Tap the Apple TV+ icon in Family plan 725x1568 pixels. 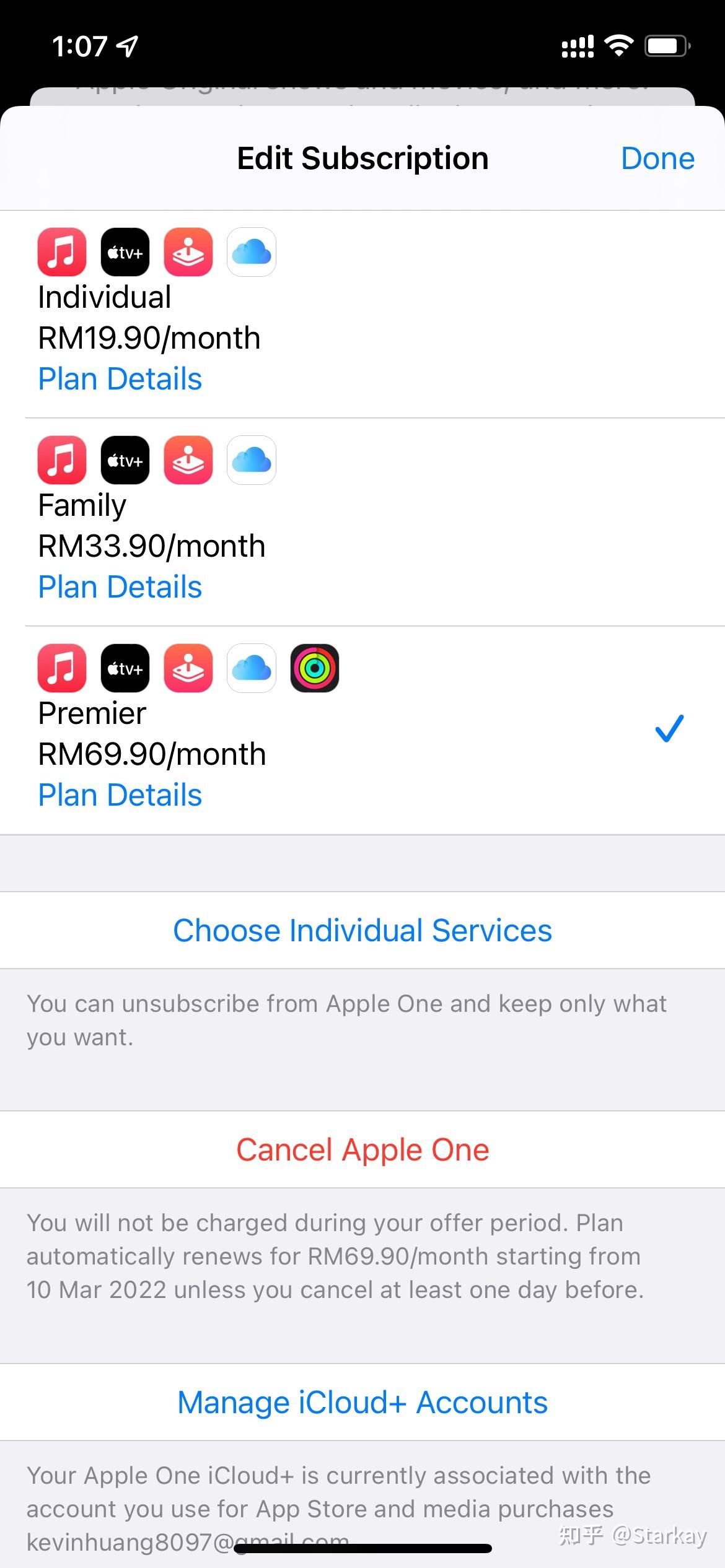125,459
